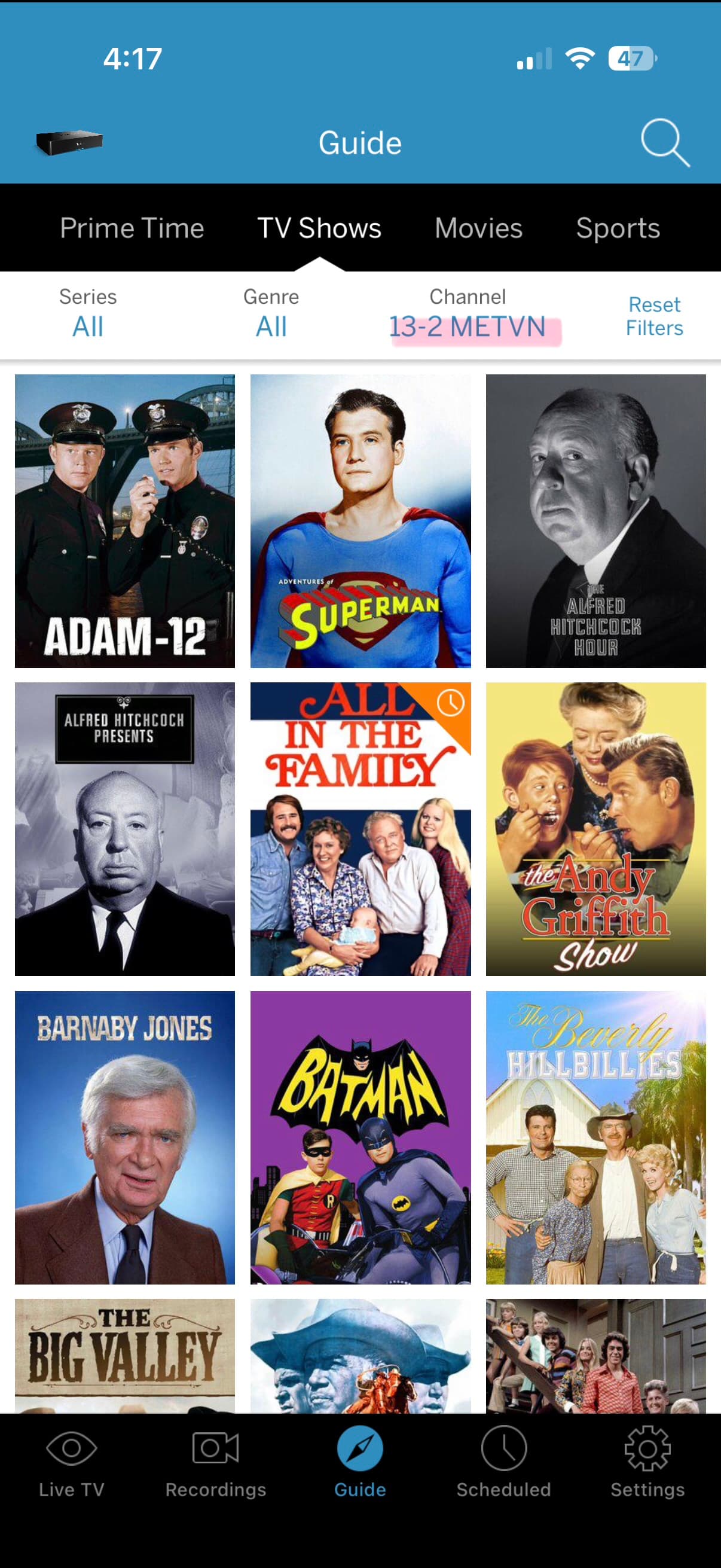Tap Reset Filters
The height and width of the screenshot is (1568, 721).
pyautogui.click(x=654, y=316)
